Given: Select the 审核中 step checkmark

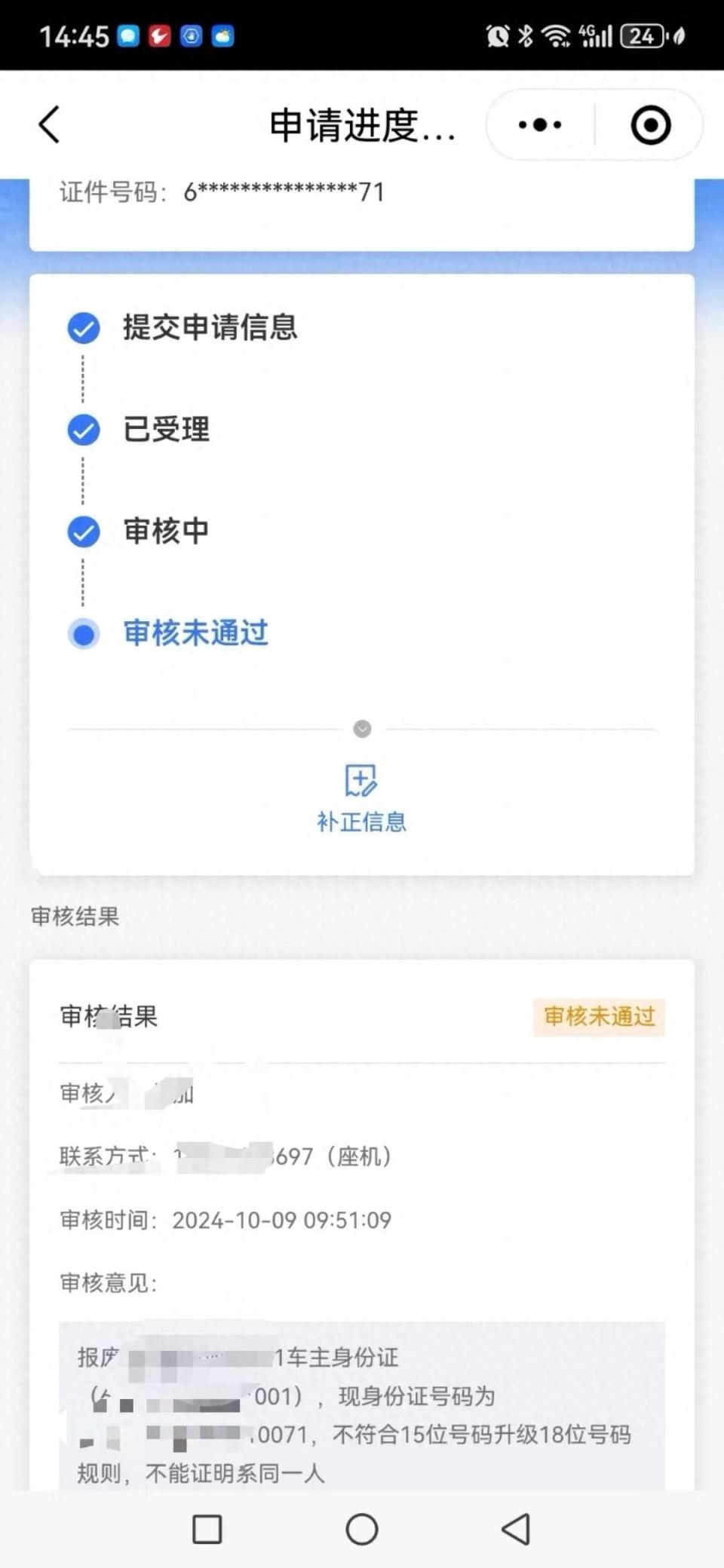Looking at the screenshot, I should (x=83, y=531).
